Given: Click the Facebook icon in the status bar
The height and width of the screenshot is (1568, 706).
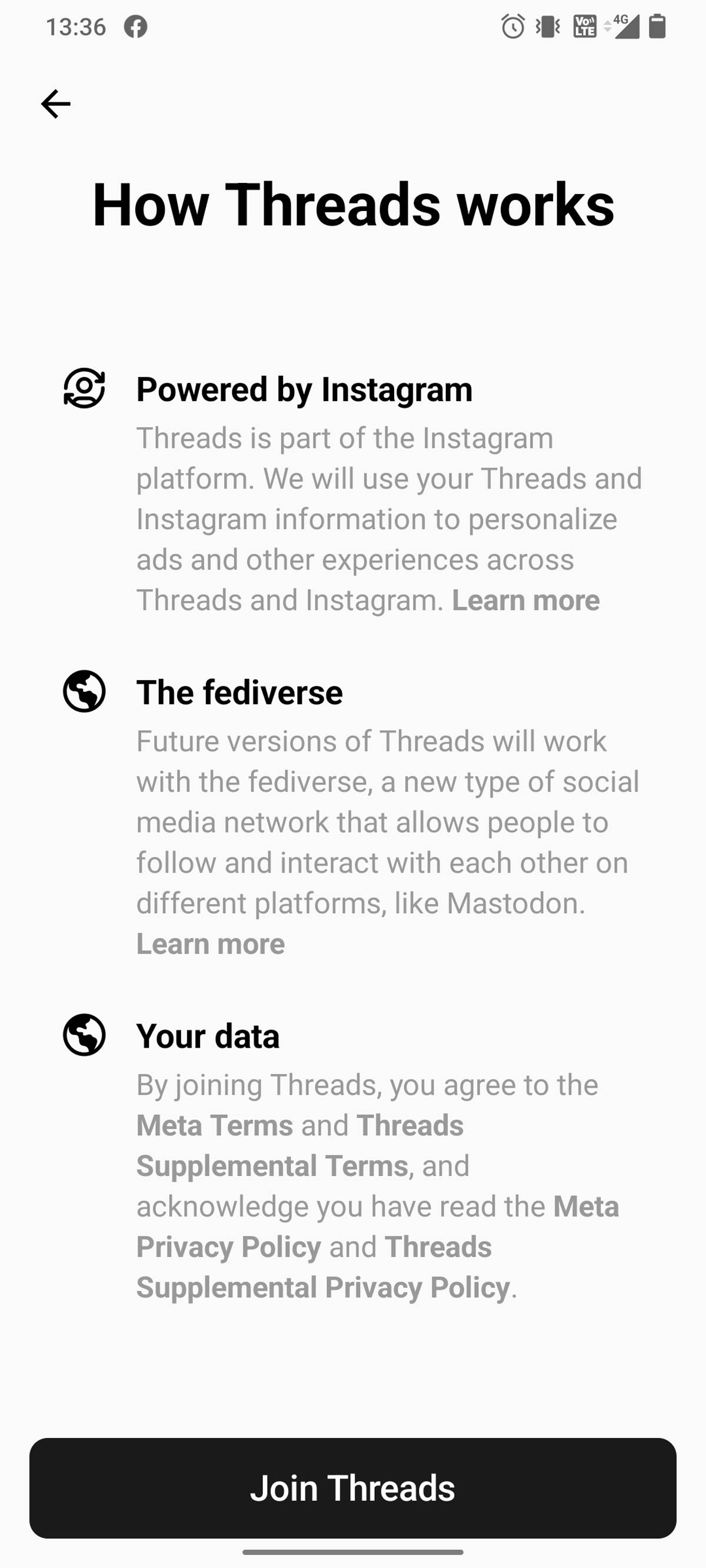Looking at the screenshot, I should coord(135,27).
